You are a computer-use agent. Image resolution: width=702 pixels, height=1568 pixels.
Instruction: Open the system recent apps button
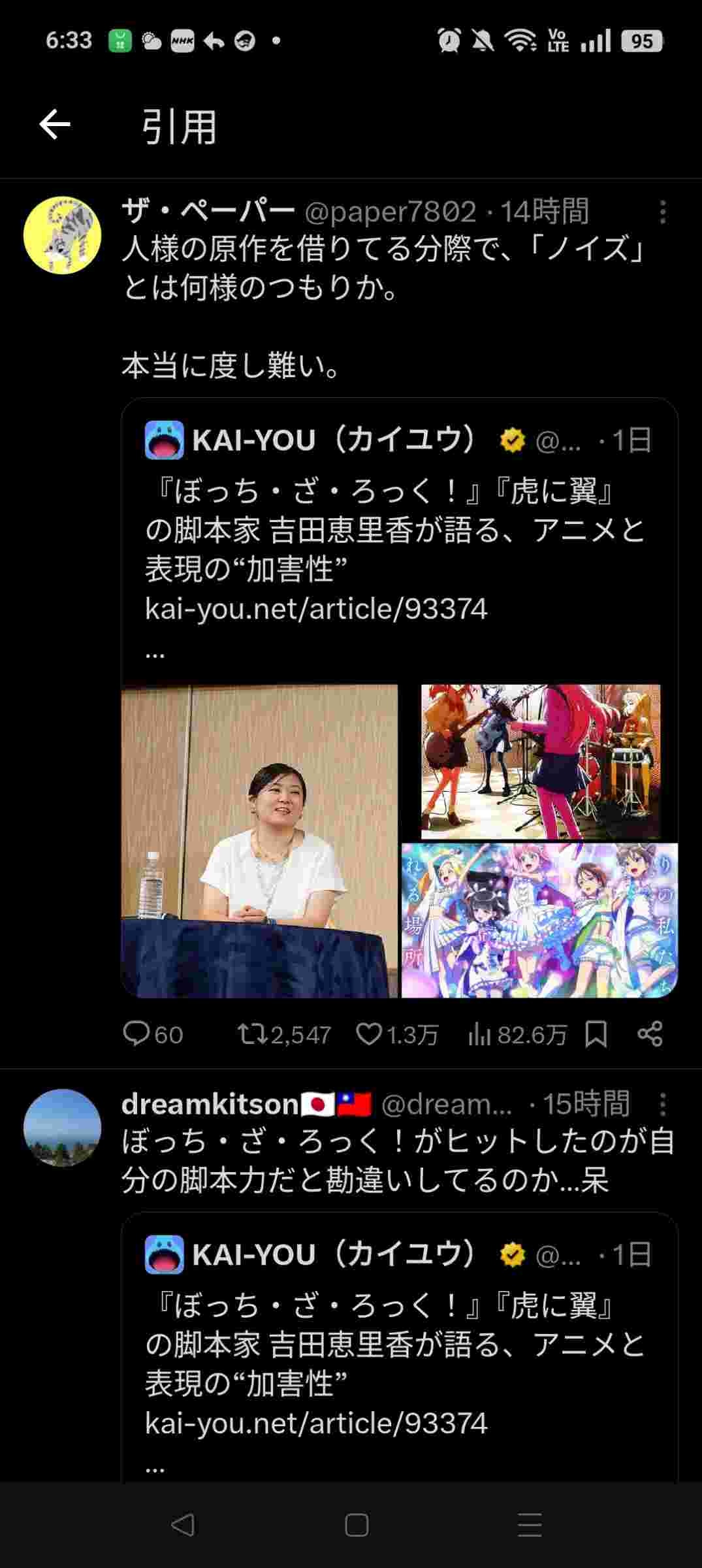530,1525
